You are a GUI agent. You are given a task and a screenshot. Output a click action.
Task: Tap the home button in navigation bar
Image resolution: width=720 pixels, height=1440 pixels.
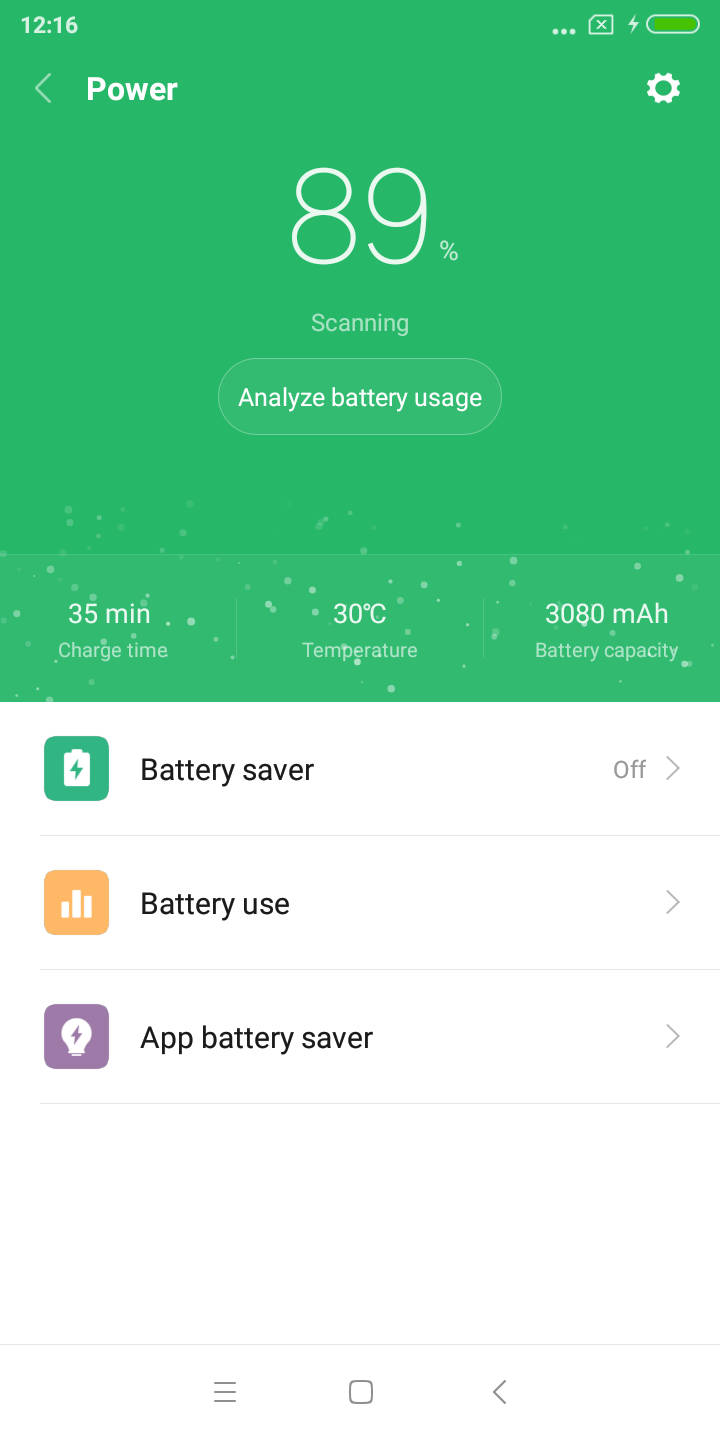point(360,1391)
